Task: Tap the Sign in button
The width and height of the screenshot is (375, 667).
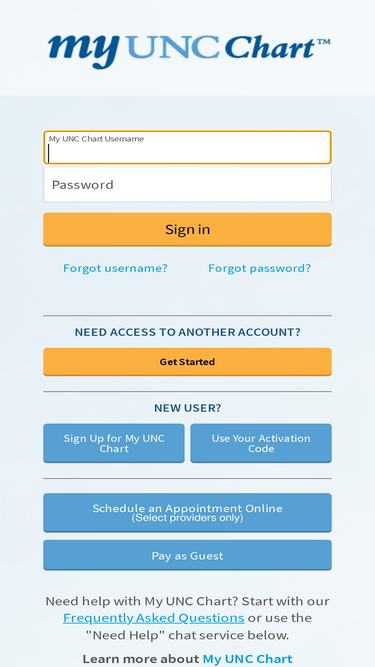Action: (187, 229)
